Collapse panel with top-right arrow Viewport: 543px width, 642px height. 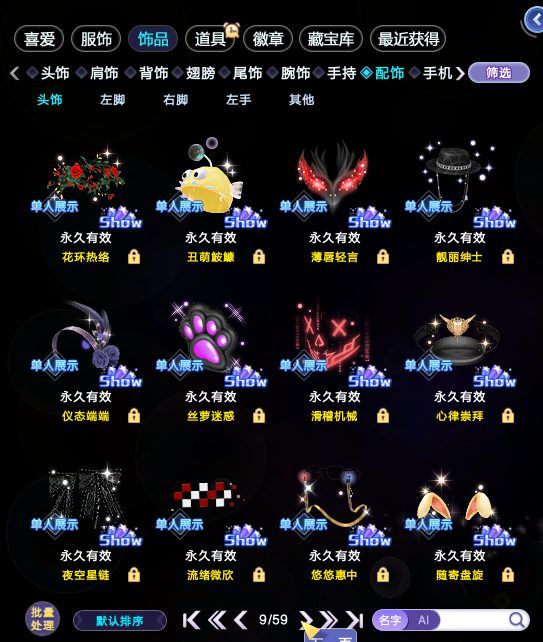coord(534,19)
